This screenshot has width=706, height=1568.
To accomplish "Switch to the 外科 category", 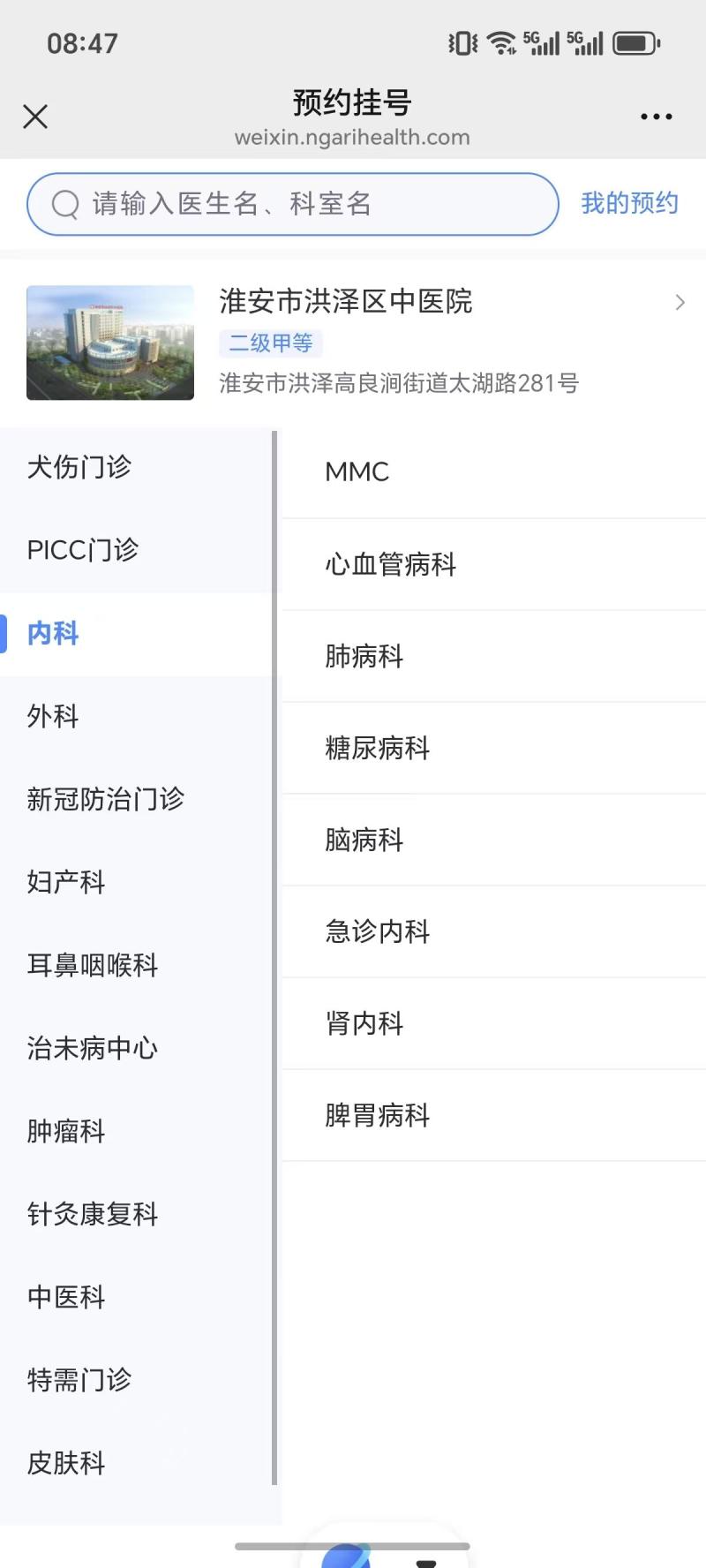I will pyautogui.click(x=53, y=715).
